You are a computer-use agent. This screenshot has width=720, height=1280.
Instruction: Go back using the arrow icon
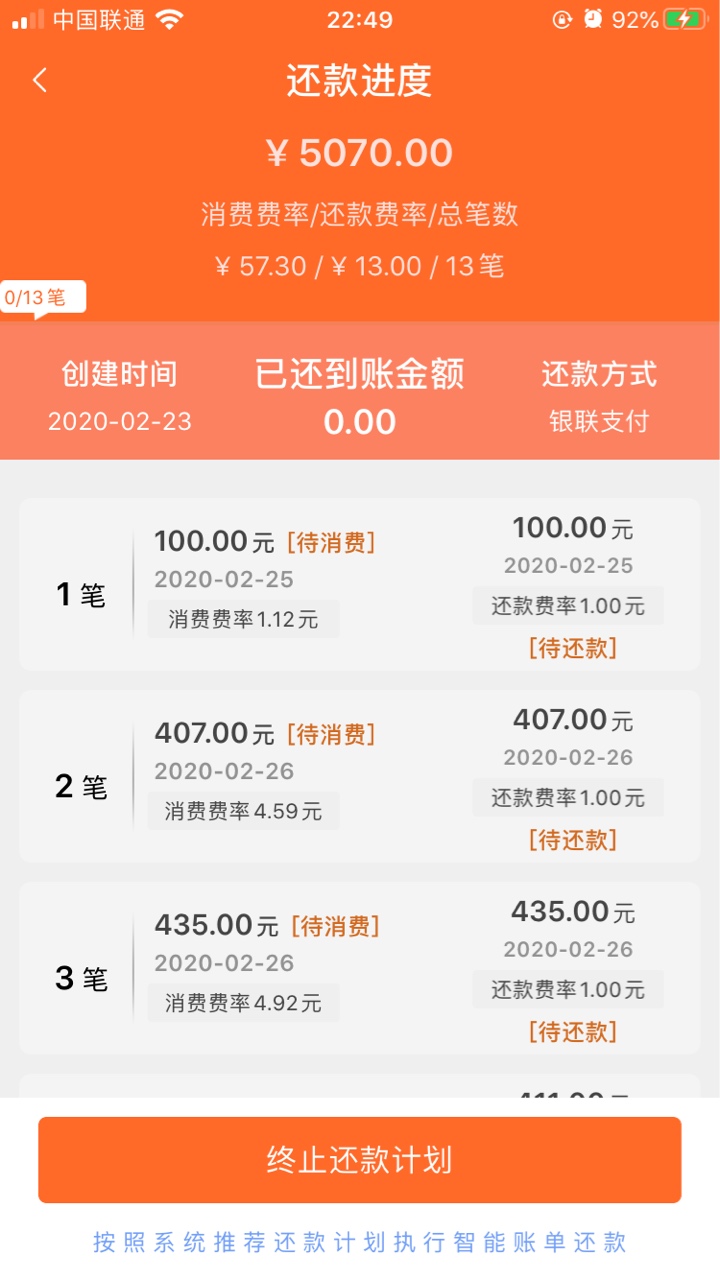40,80
